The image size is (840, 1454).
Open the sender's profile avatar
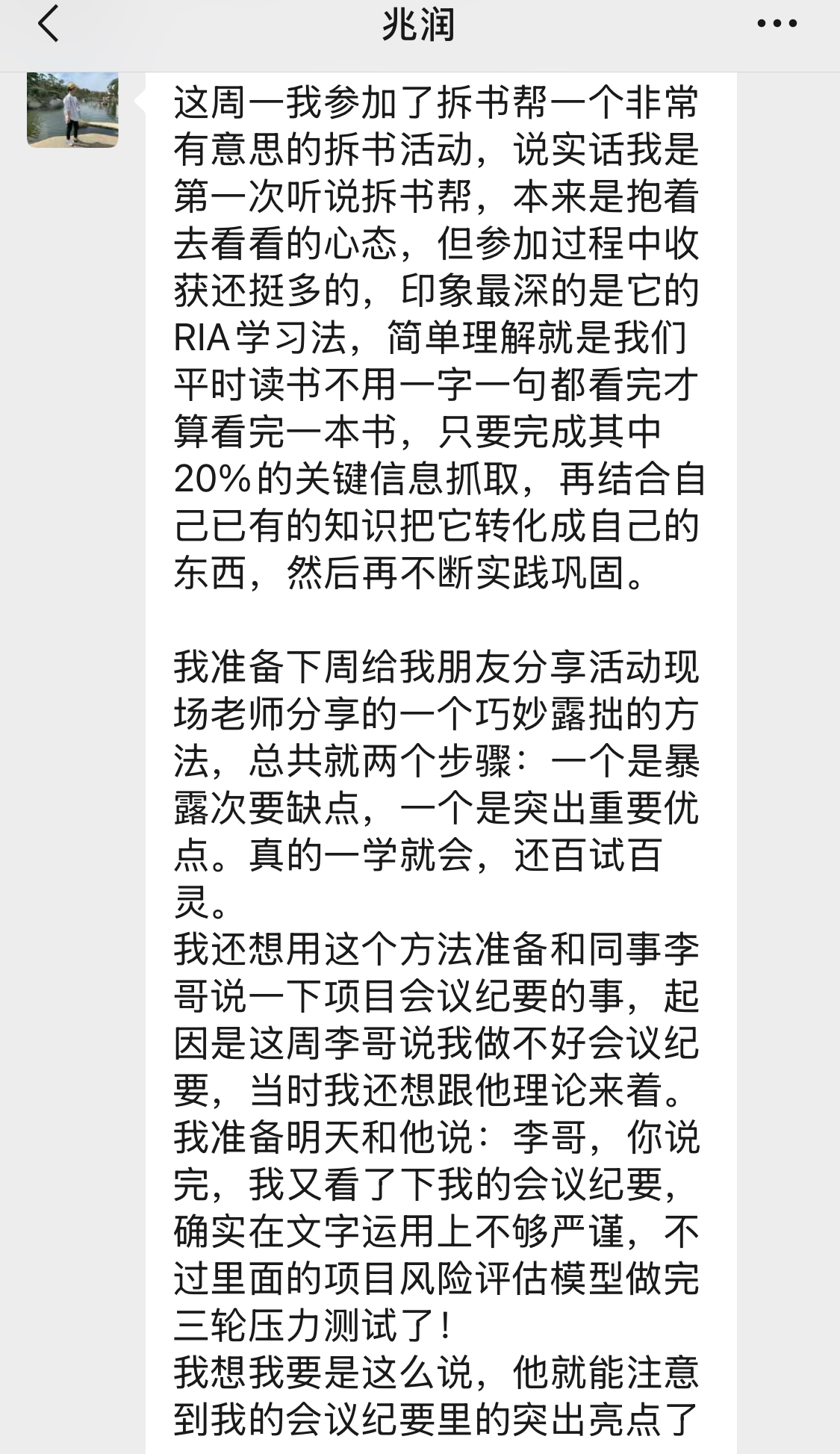[x=72, y=109]
